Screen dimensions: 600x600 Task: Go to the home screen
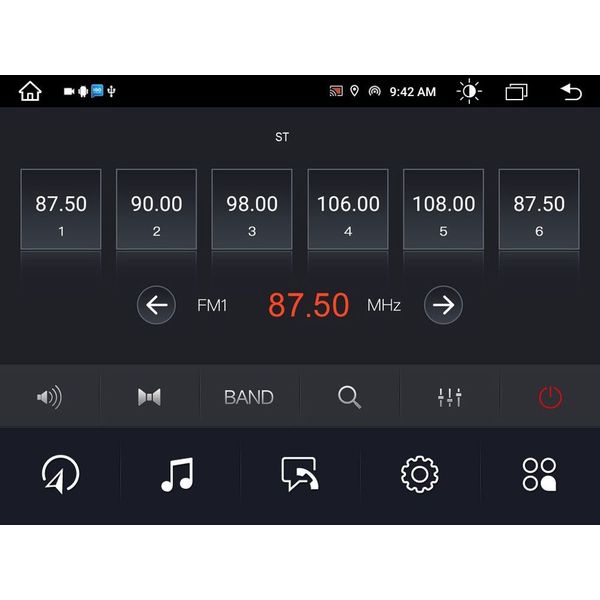pos(30,92)
